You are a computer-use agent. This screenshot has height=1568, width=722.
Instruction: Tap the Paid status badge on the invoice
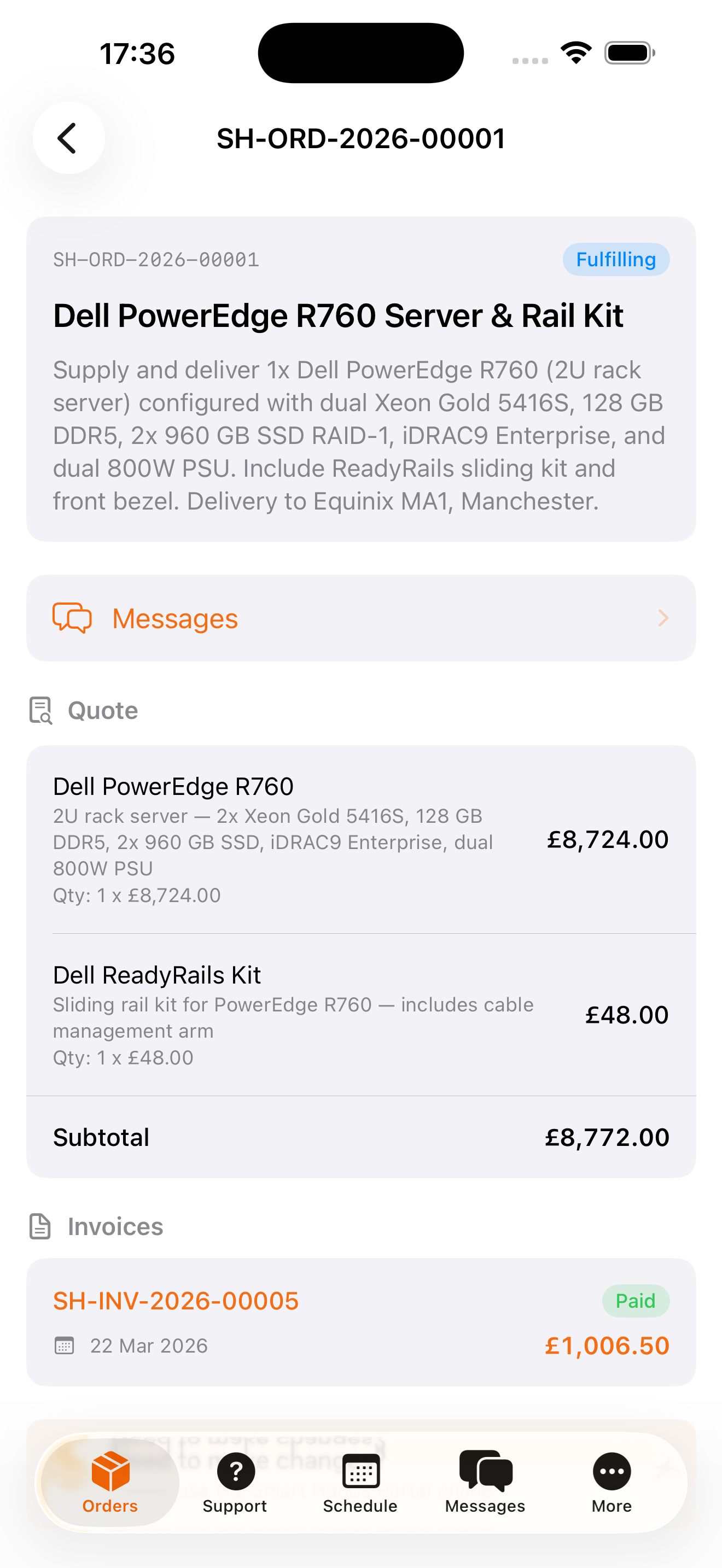636,1301
